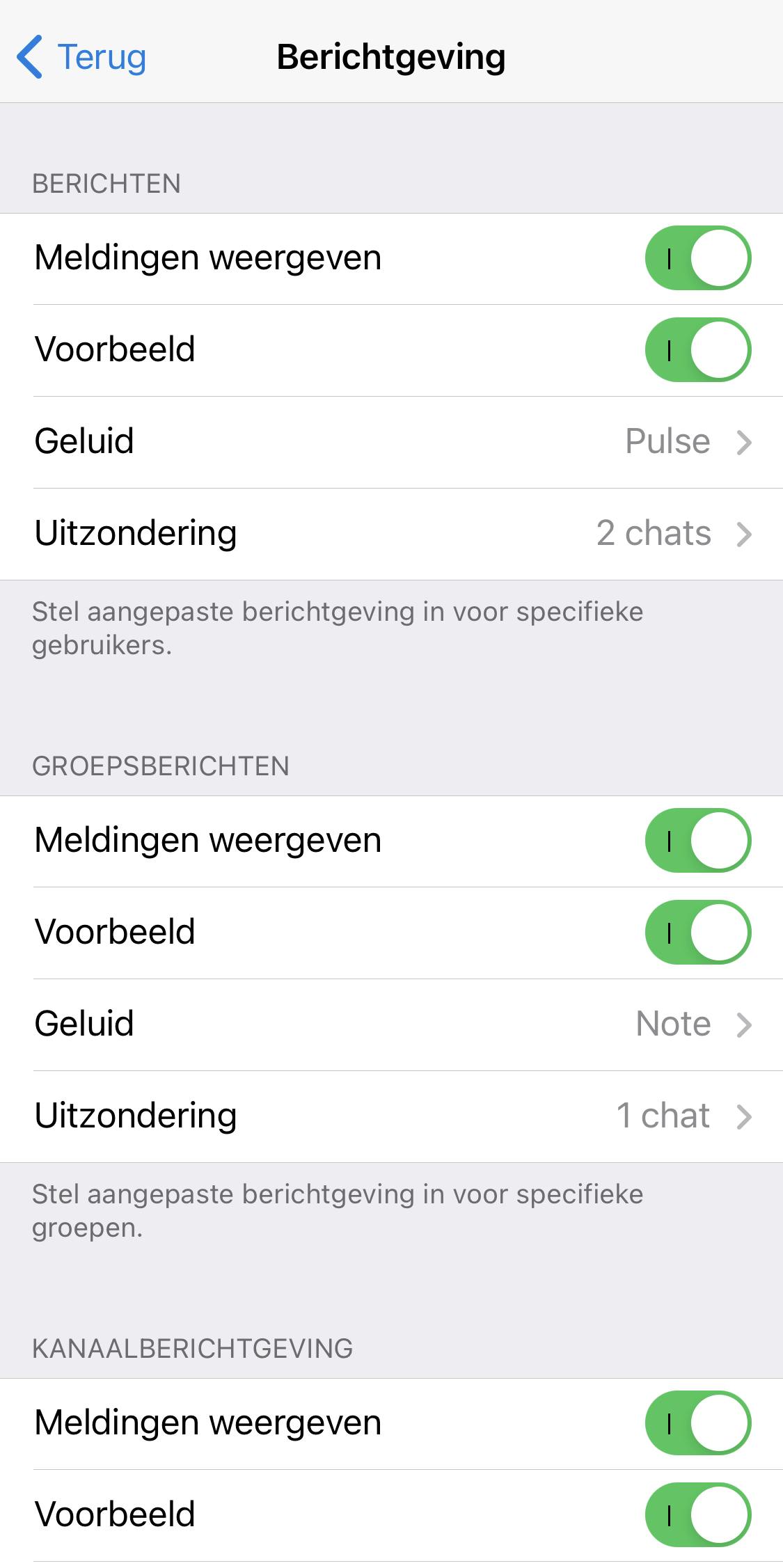Open Geluid setting showing Note
The width and height of the screenshot is (783, 1568).
391,1024
